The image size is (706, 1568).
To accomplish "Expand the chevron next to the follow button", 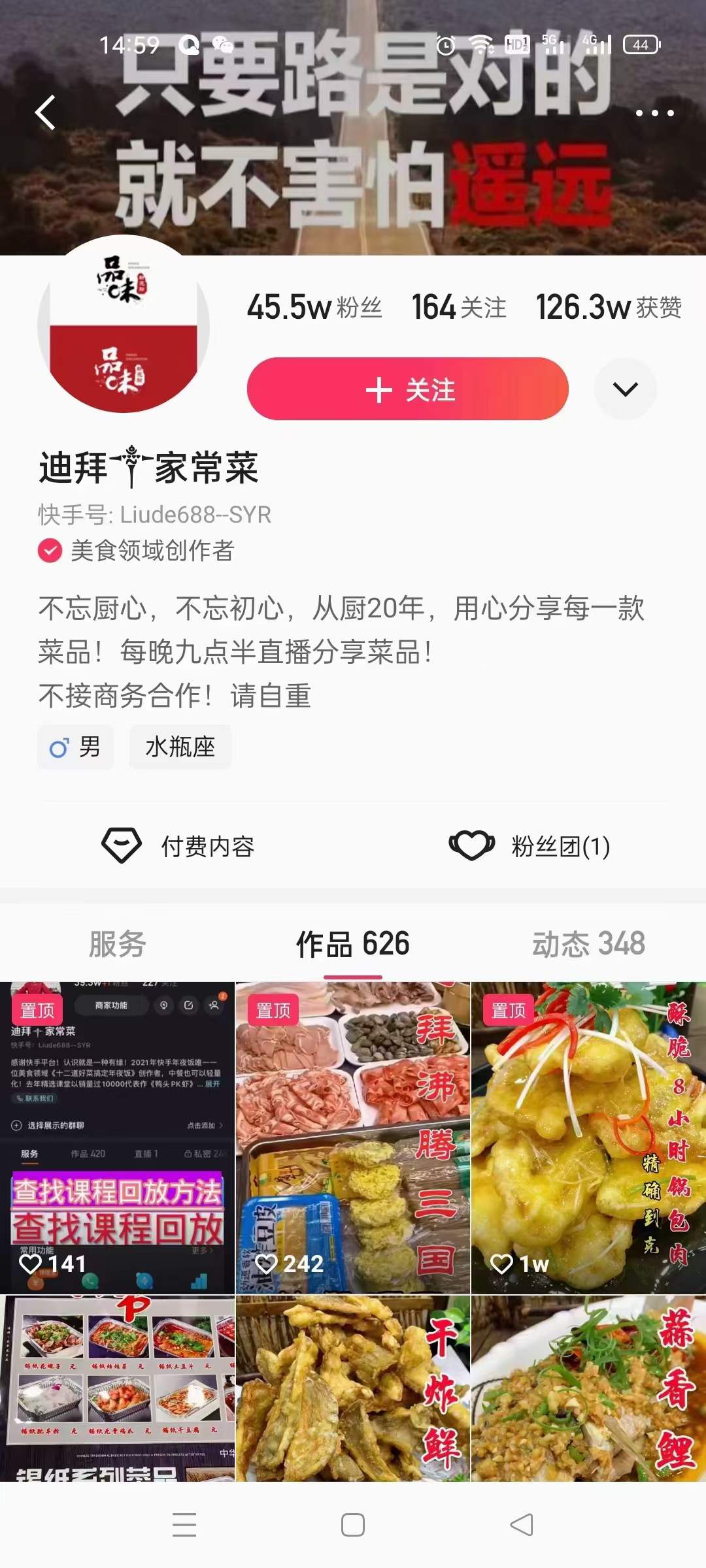I will point(626,389).
